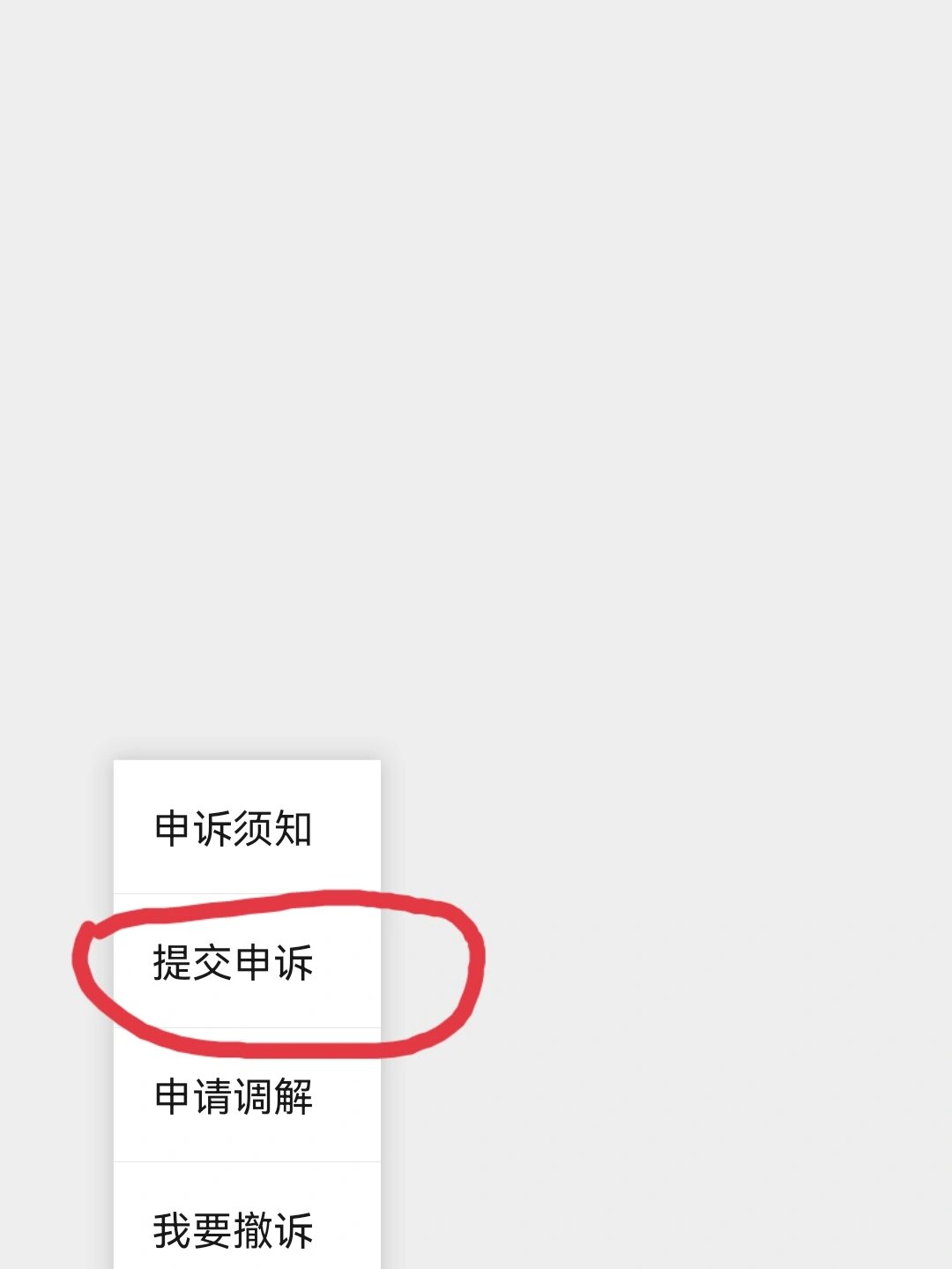
Task: Tap 我要撤诉 to withdraw the complaint
Action: [234, 1228]
